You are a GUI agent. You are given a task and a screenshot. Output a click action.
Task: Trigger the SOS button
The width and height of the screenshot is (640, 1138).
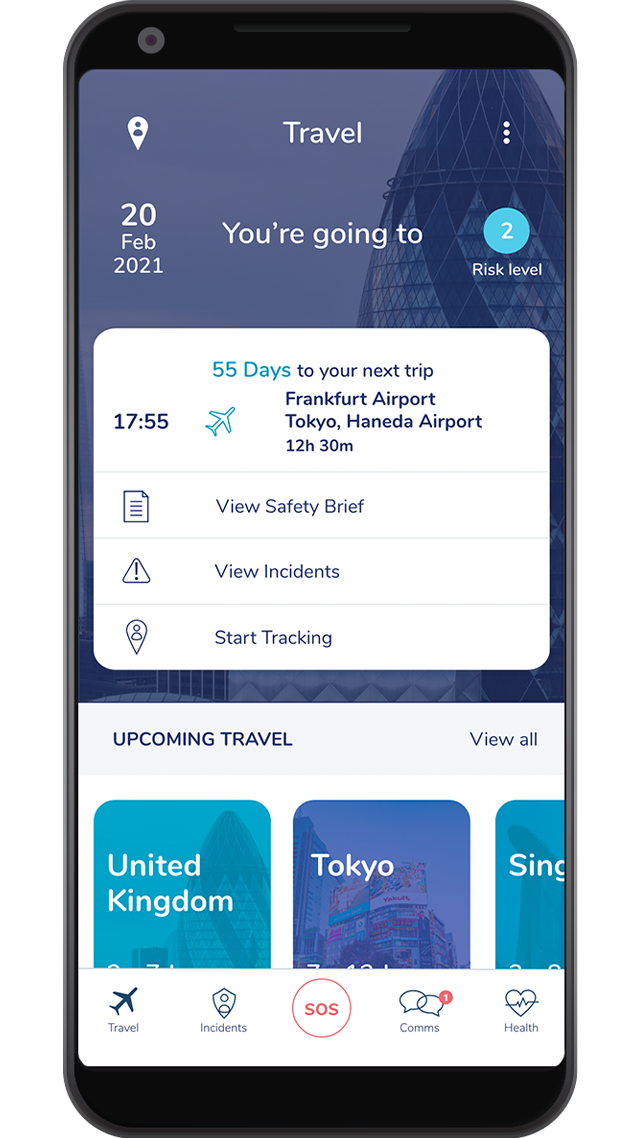[322, 1009]
